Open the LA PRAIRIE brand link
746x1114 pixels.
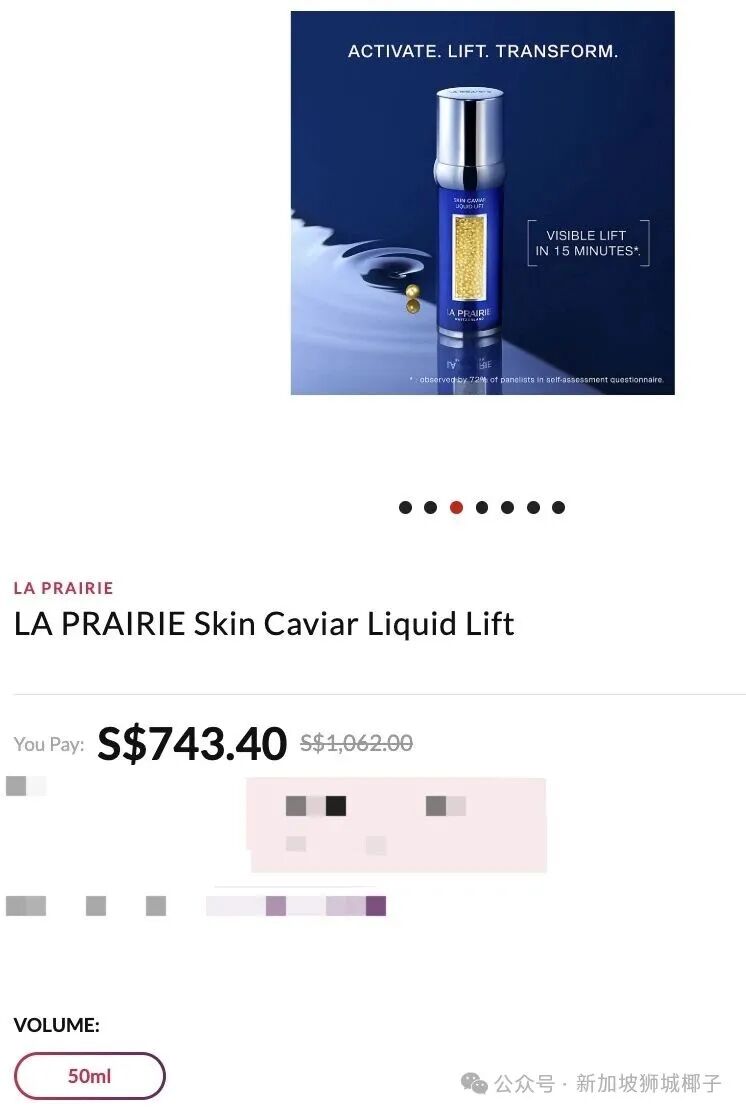click(64, 588)
